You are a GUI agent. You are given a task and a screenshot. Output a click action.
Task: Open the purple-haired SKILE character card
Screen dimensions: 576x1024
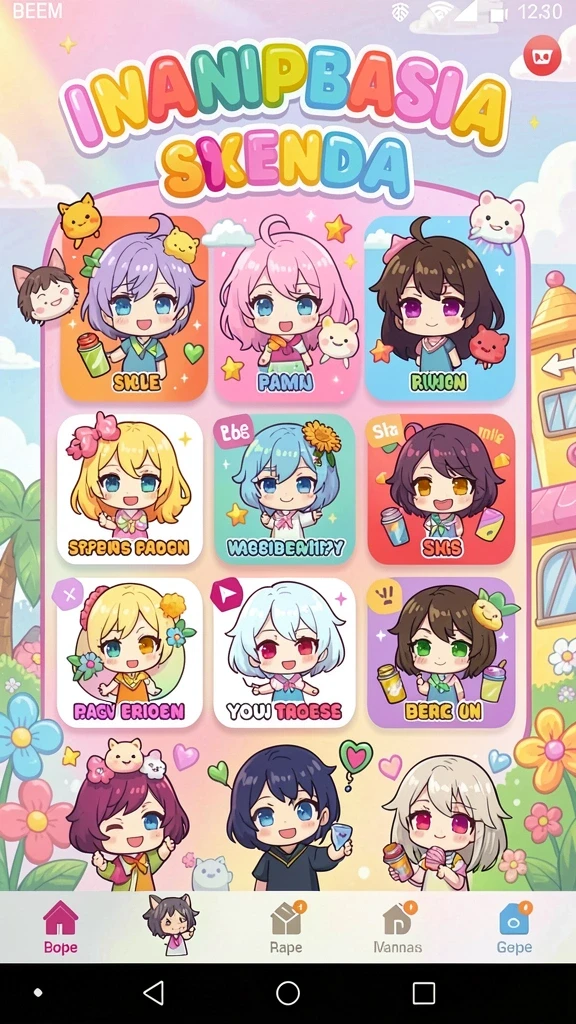click(x=135, y=309)
